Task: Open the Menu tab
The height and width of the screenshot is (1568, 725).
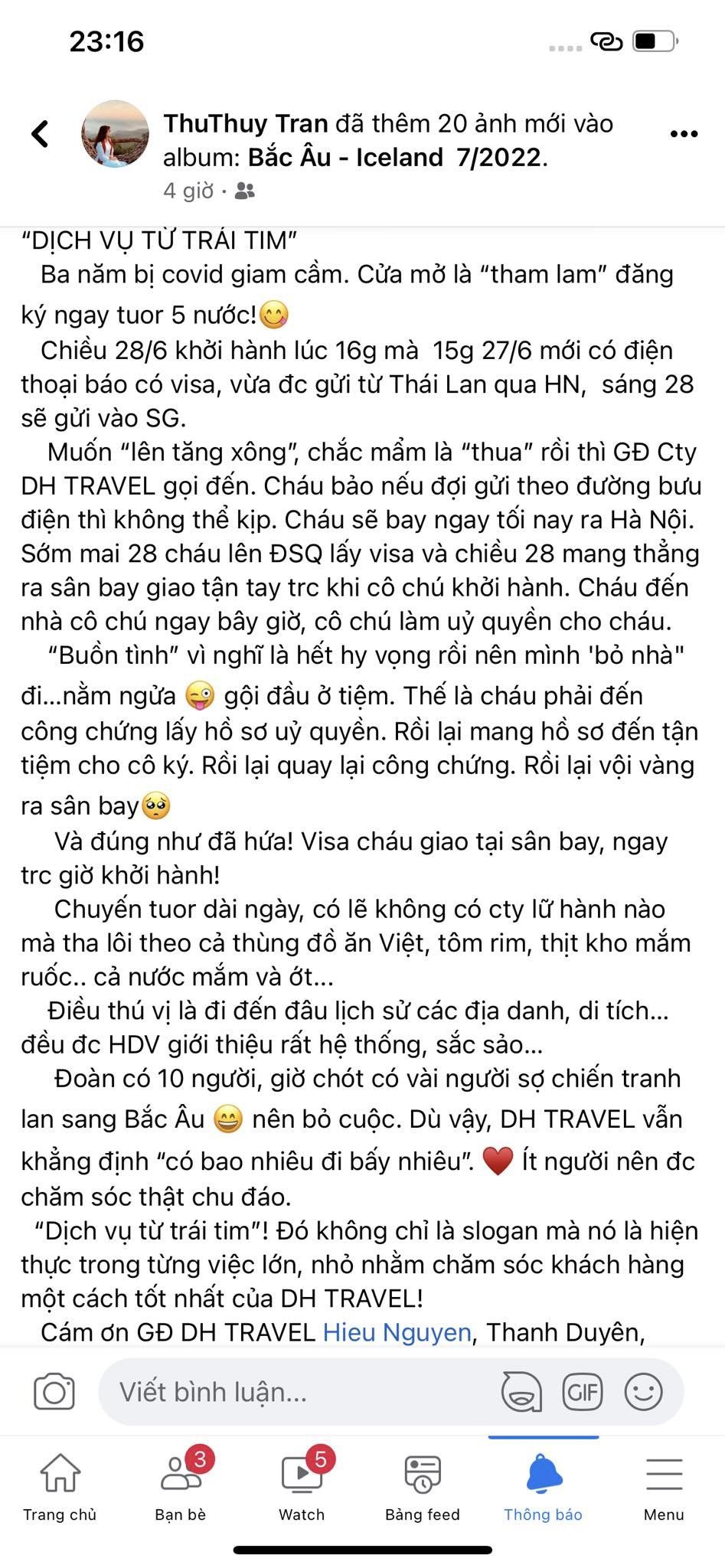Action: click(664, 1486)
